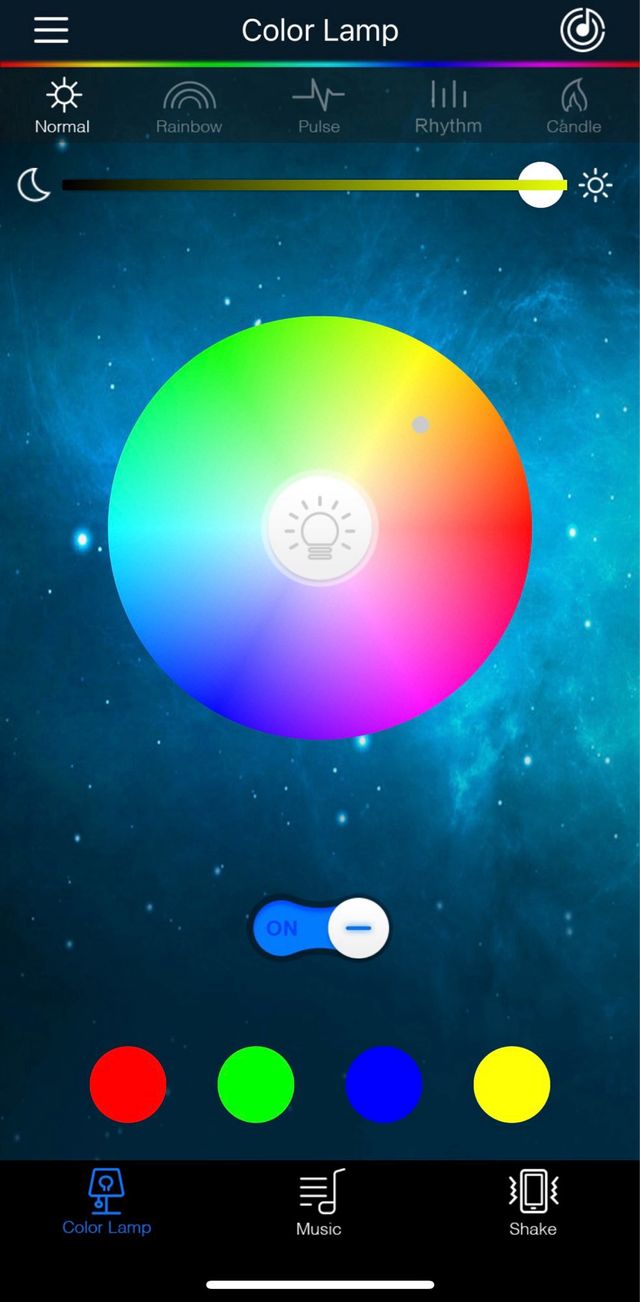This screenshot has width=640, height=1302.
Task: Switch to Rhythm mode
Action: pos(448,107)
